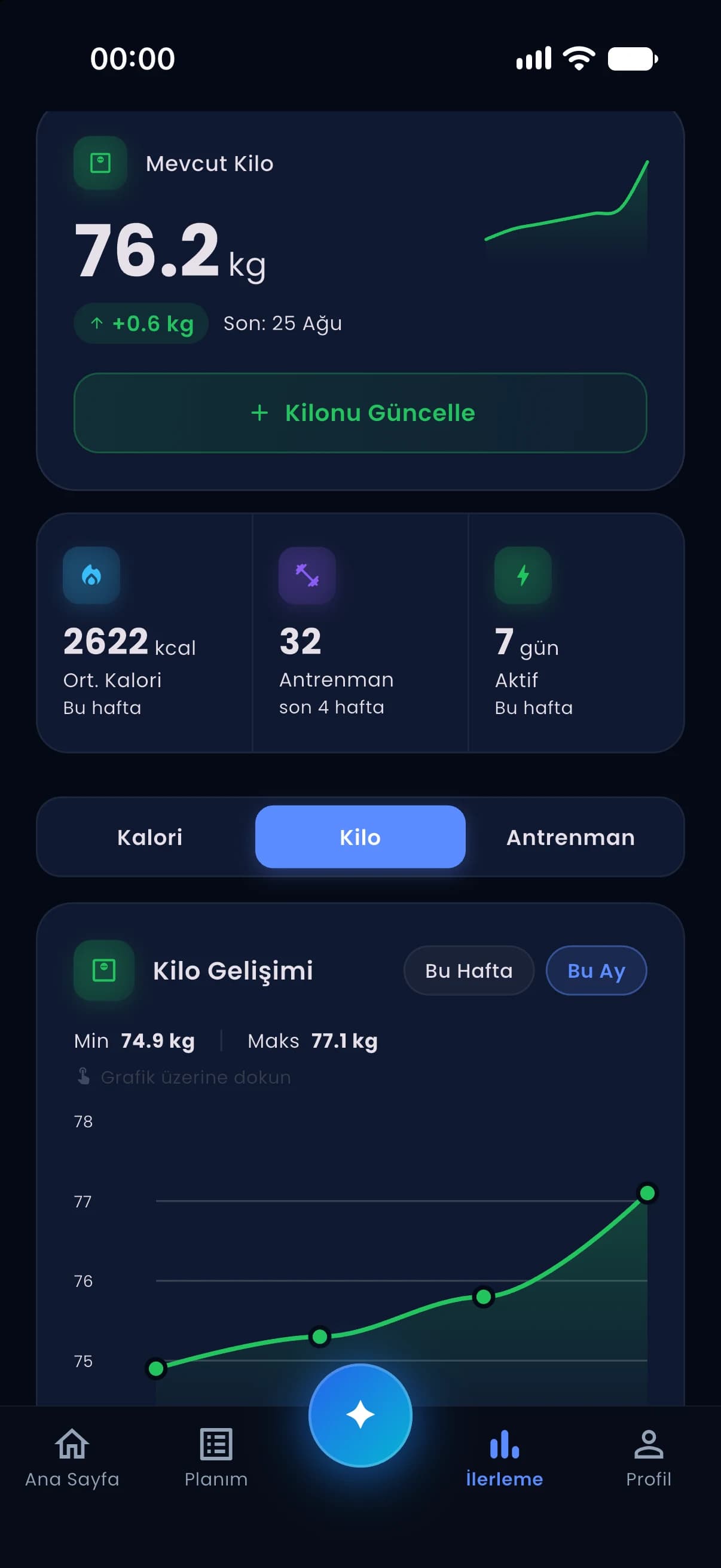The image size is (721, 1568).
Task: Tap the Kilonu Güncelle button
Action: [360, 413]
